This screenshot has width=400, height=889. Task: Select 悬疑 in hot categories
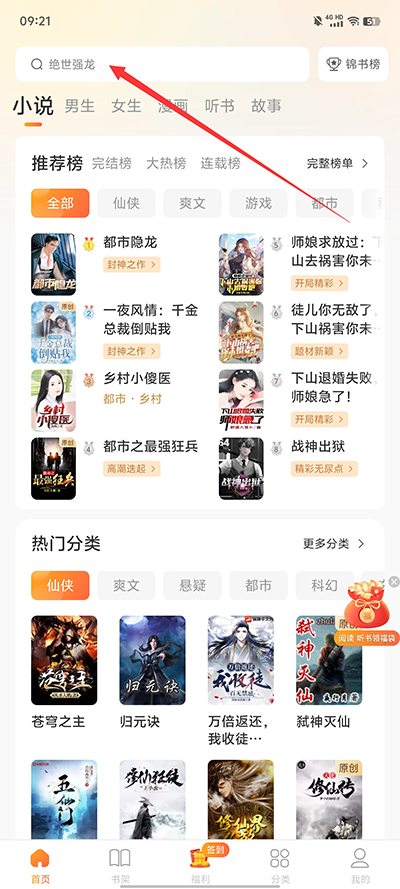pos(192,585)
